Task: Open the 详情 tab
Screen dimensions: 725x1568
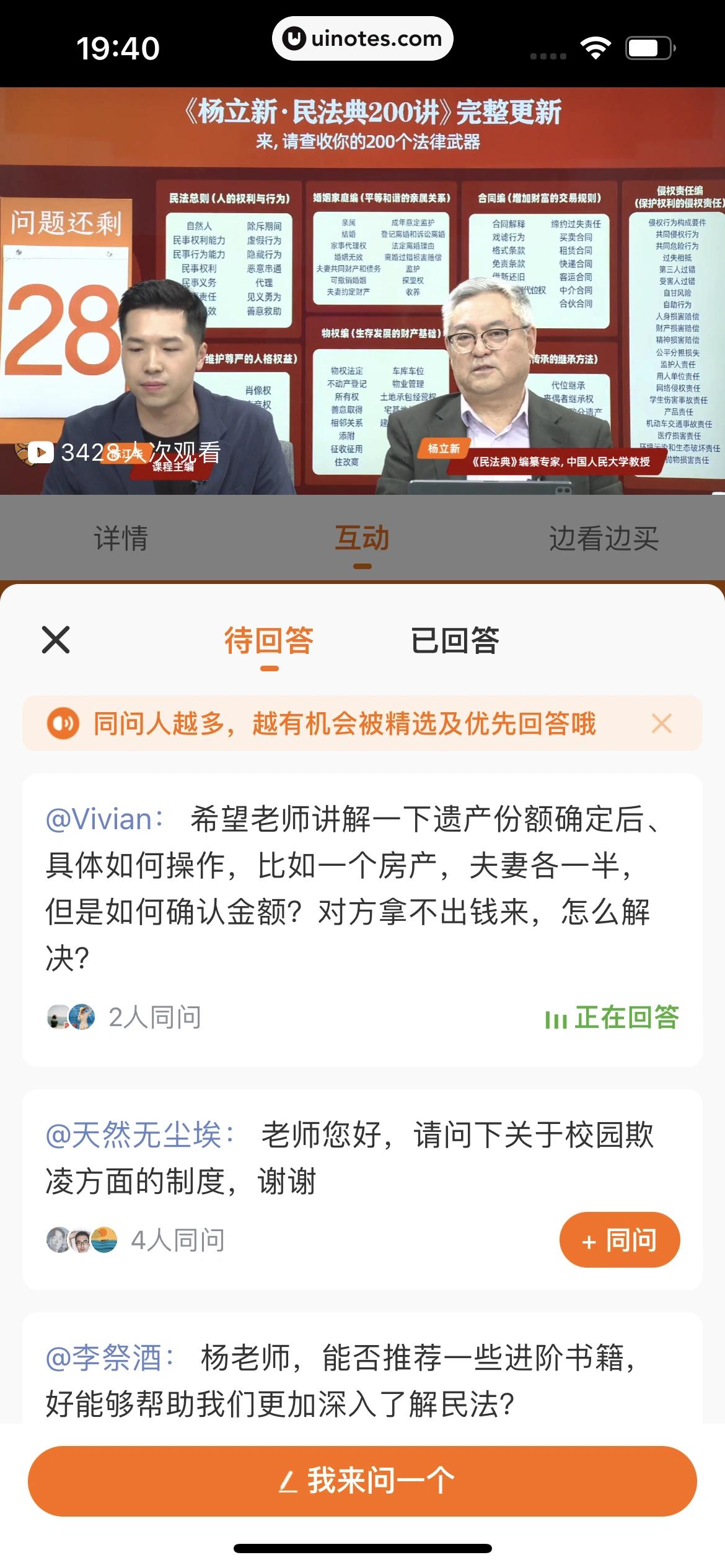Action: 121,538
